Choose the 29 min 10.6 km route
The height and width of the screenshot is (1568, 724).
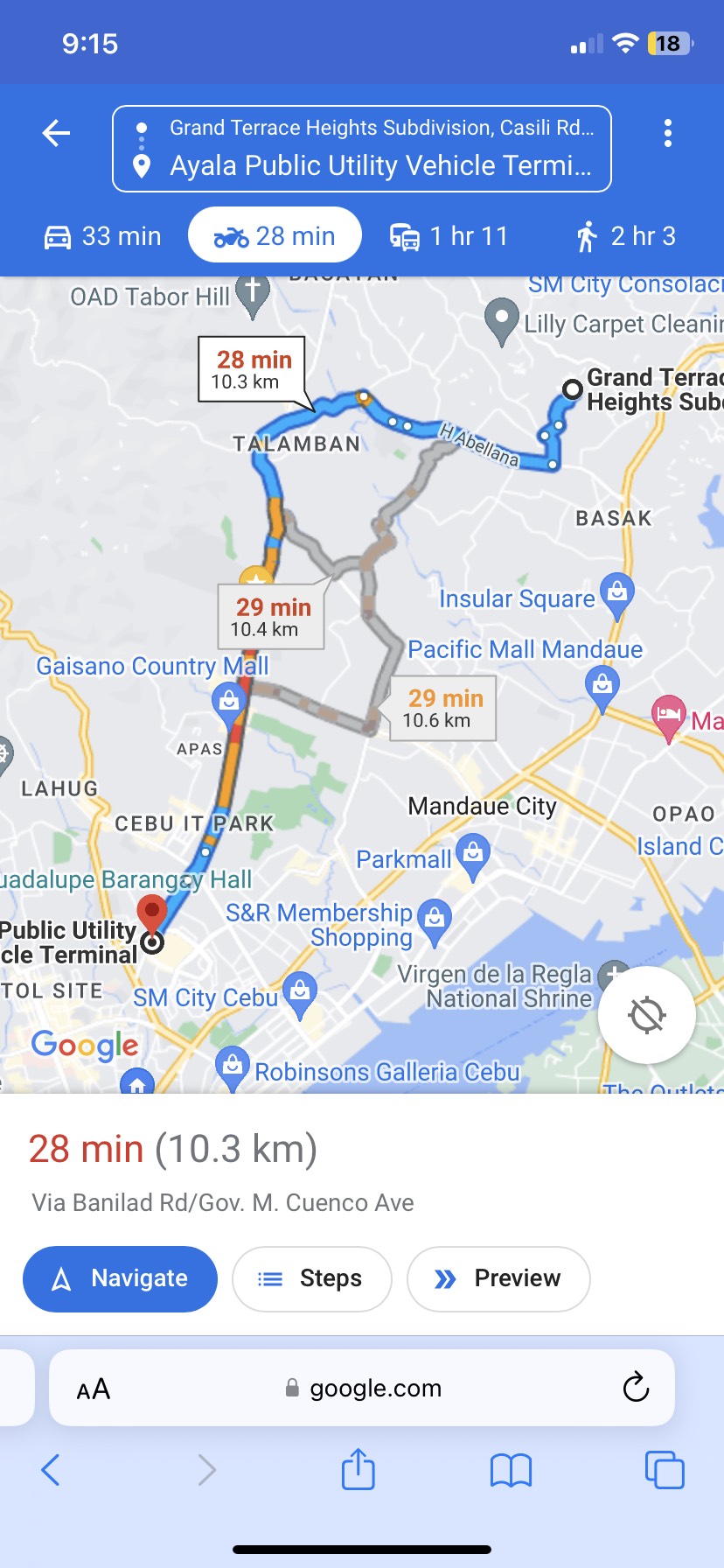click(443, 708)
